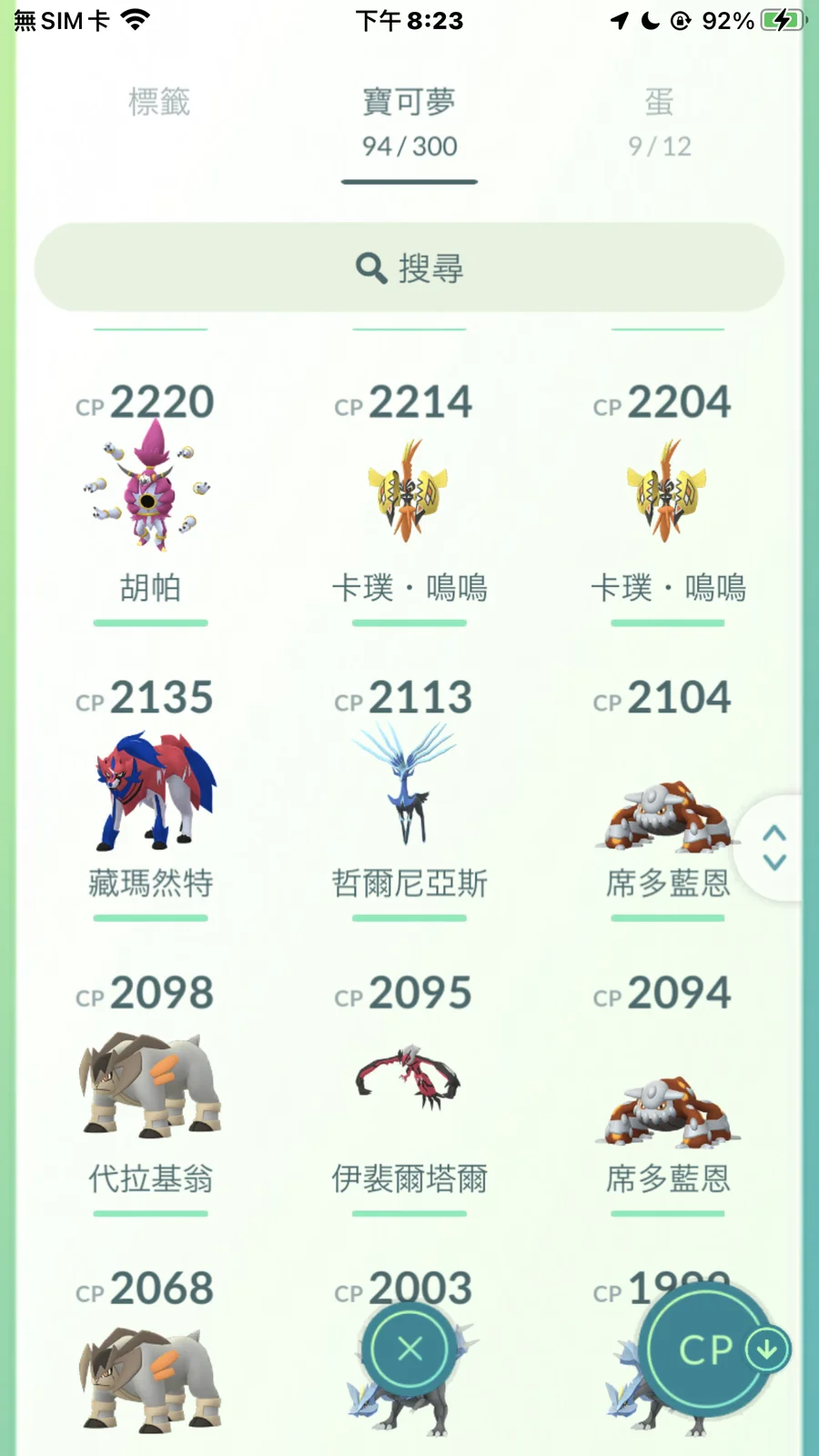Close the Pokémon list with X button
The width and height of the screenshot is (819, 1456).
tap(410, 1349)
